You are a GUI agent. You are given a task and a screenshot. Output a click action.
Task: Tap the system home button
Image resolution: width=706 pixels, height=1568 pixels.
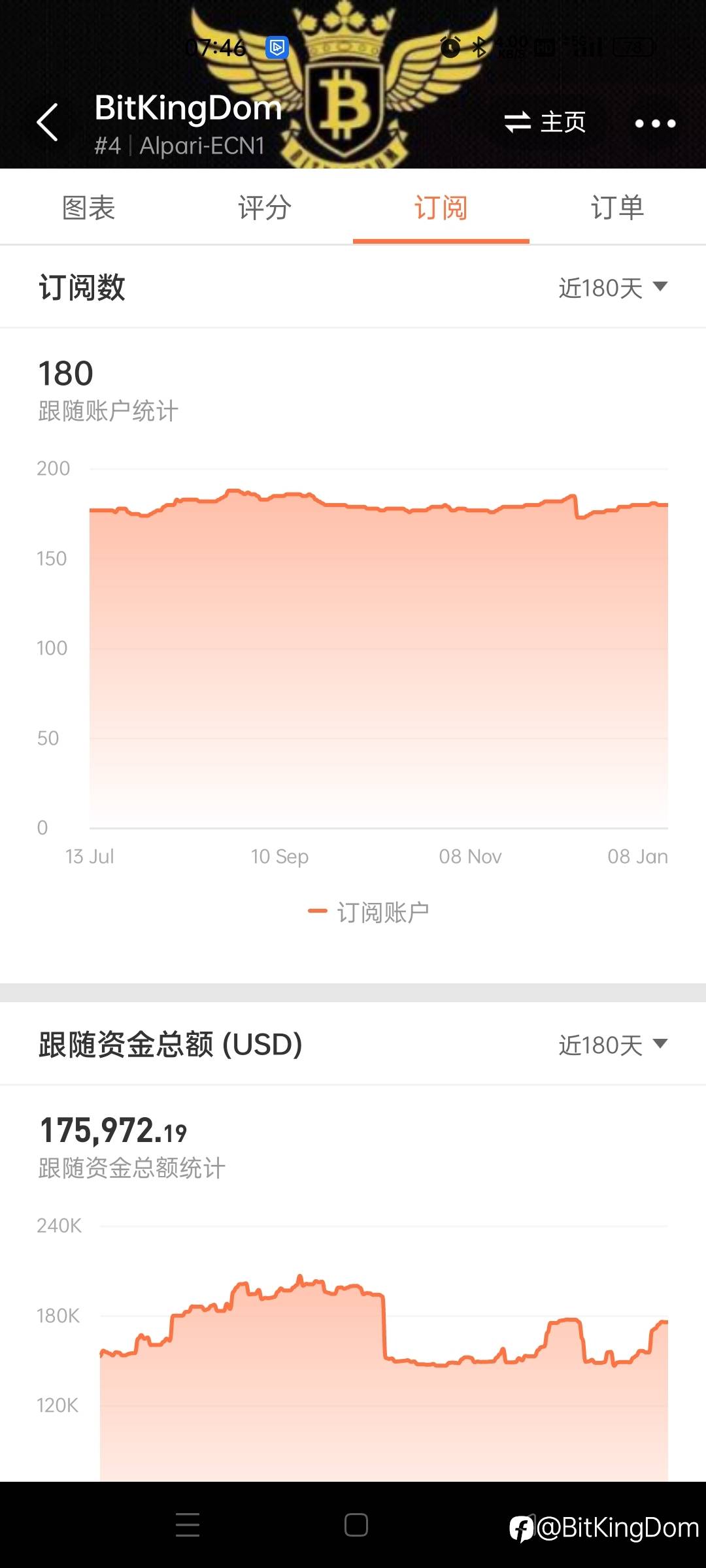(356, 1524)
